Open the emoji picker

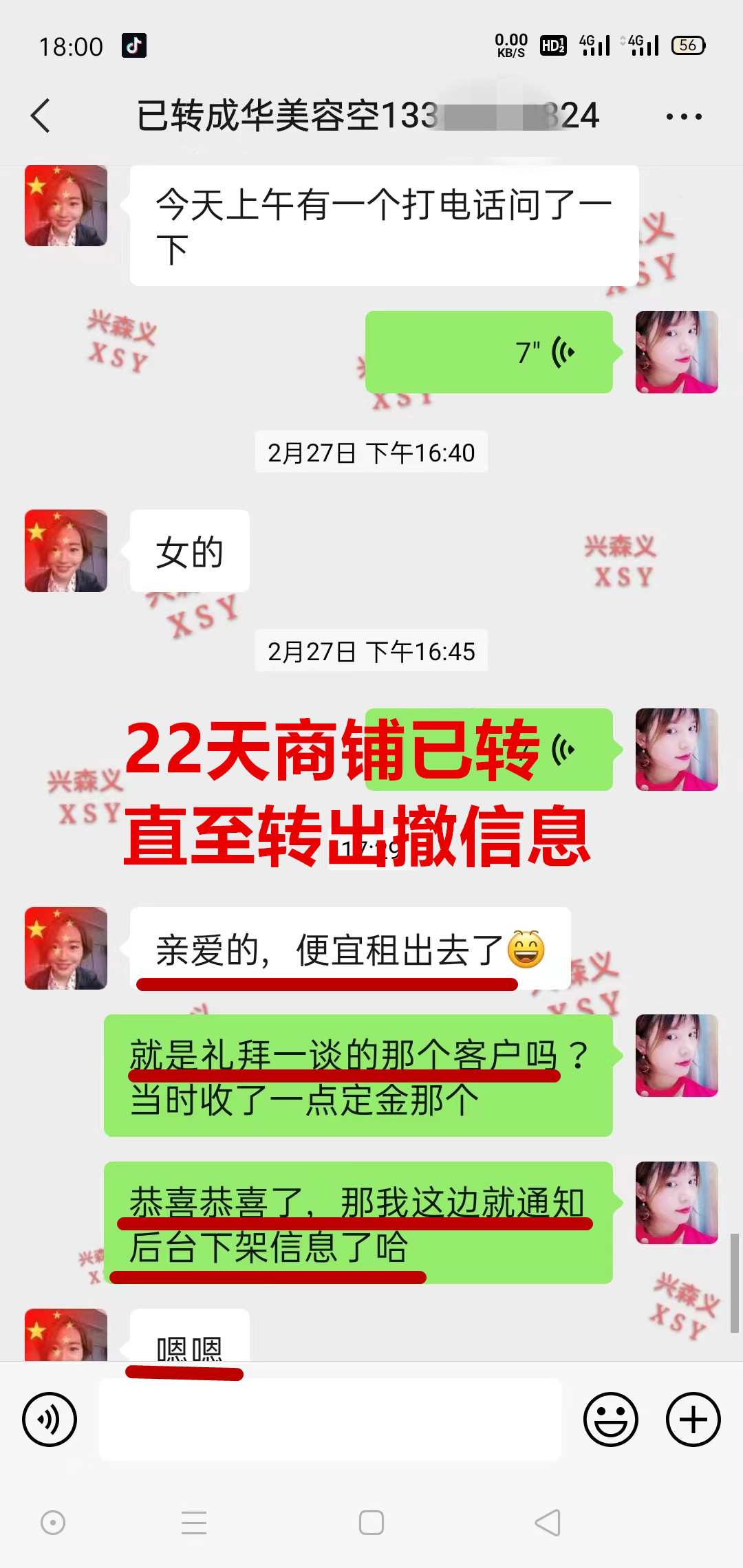(610, 1419)
